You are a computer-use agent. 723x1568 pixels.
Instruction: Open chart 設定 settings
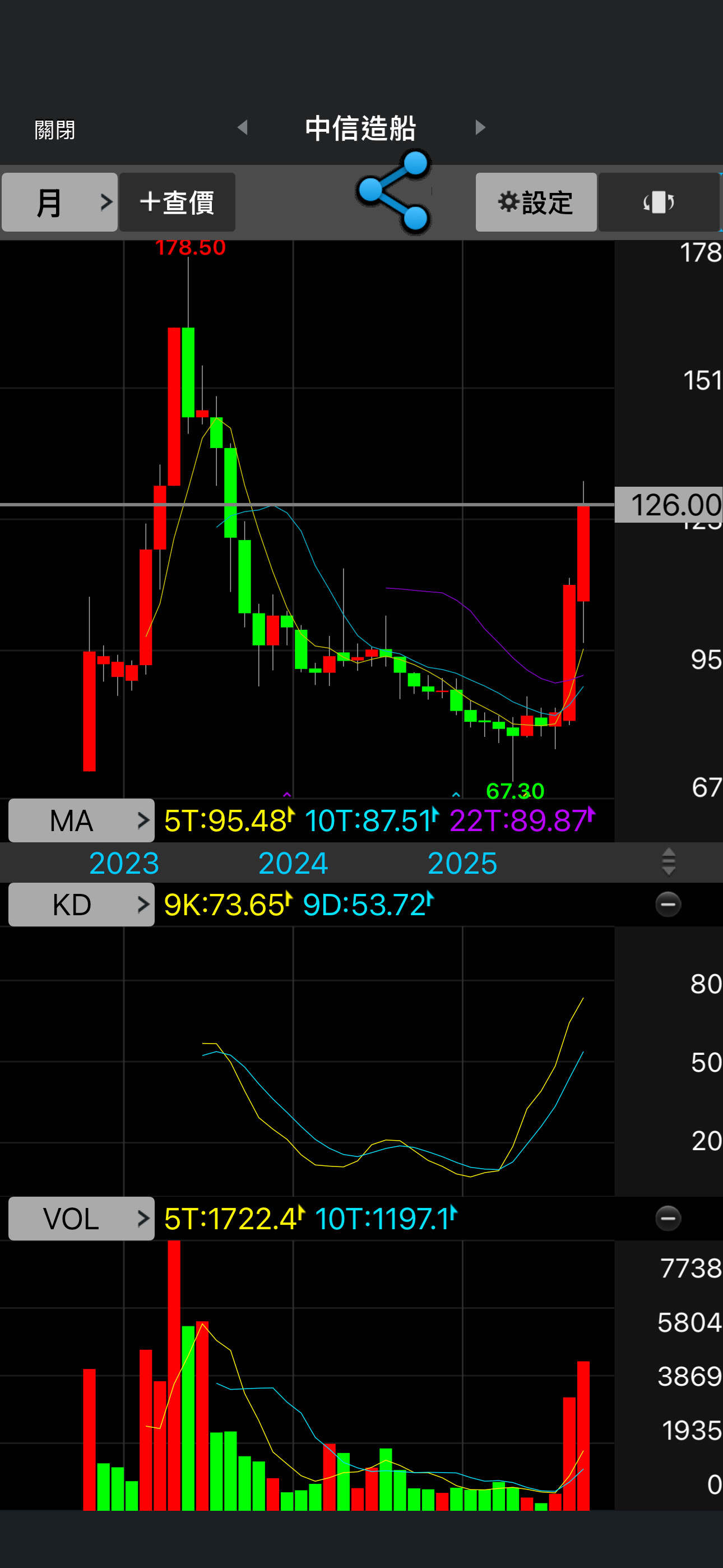[536, 202]
